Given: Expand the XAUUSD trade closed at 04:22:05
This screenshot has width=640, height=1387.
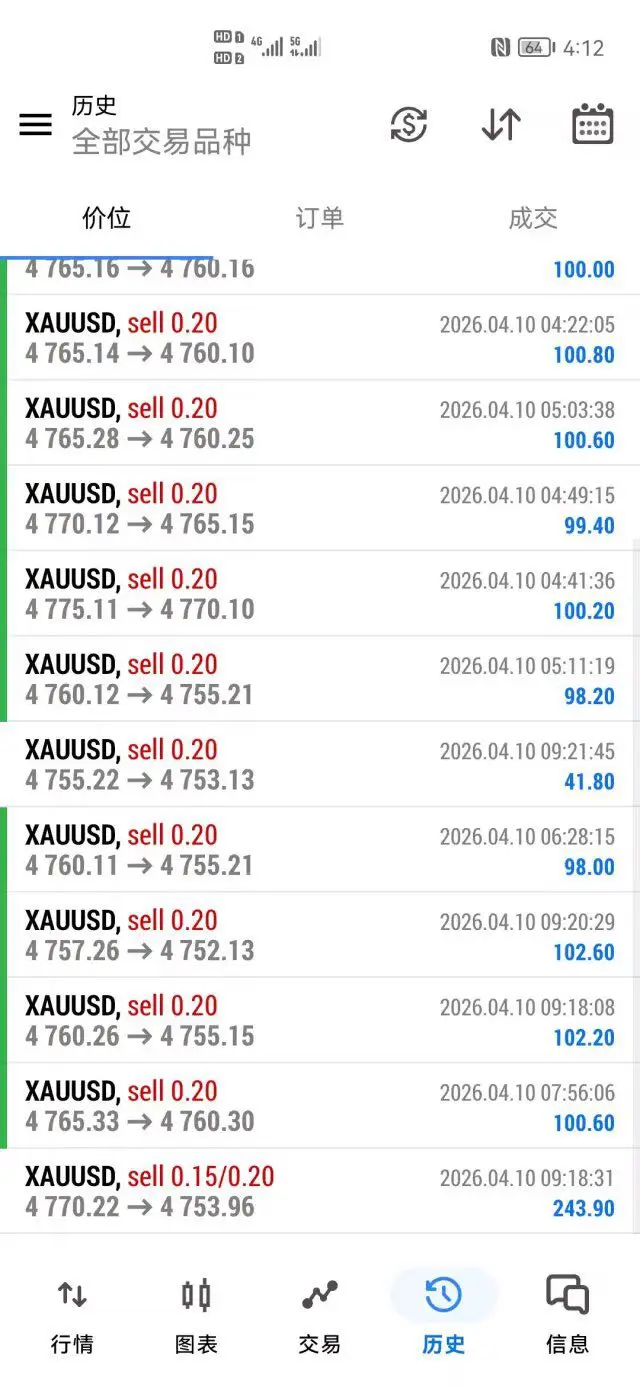Looking at the screenshot, I should [x=320, y=338].
